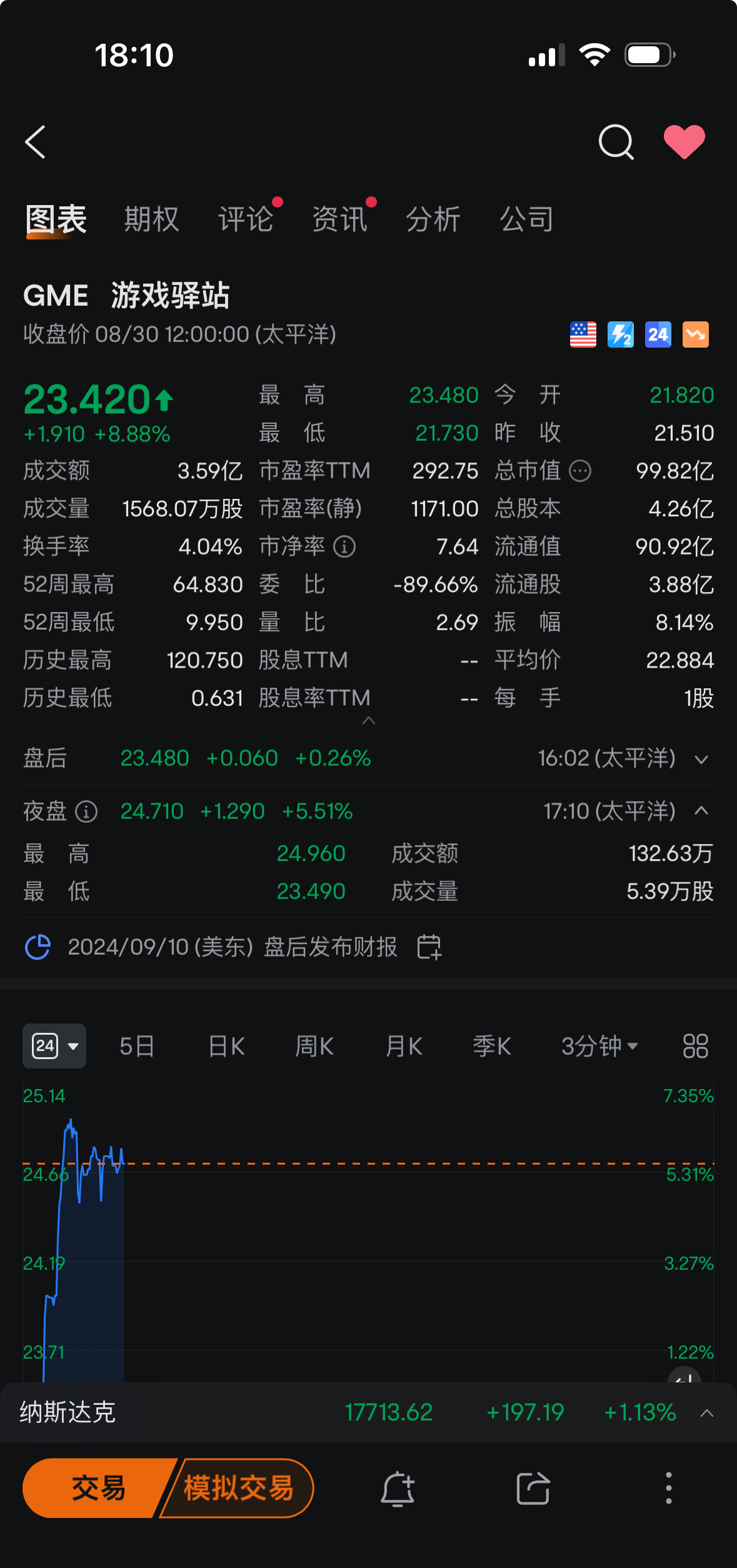Add the 09/10 earnings date to calendar
737x1568 pixels.
(x=429, y=947)
